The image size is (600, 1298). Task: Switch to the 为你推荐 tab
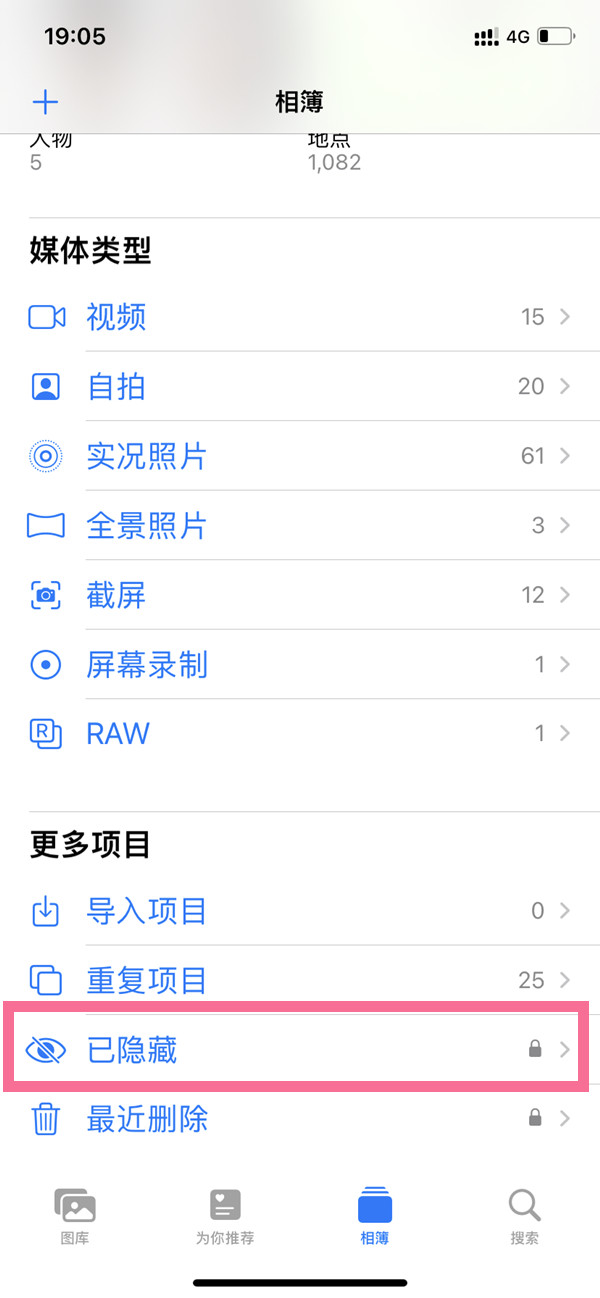[225, 1217]
